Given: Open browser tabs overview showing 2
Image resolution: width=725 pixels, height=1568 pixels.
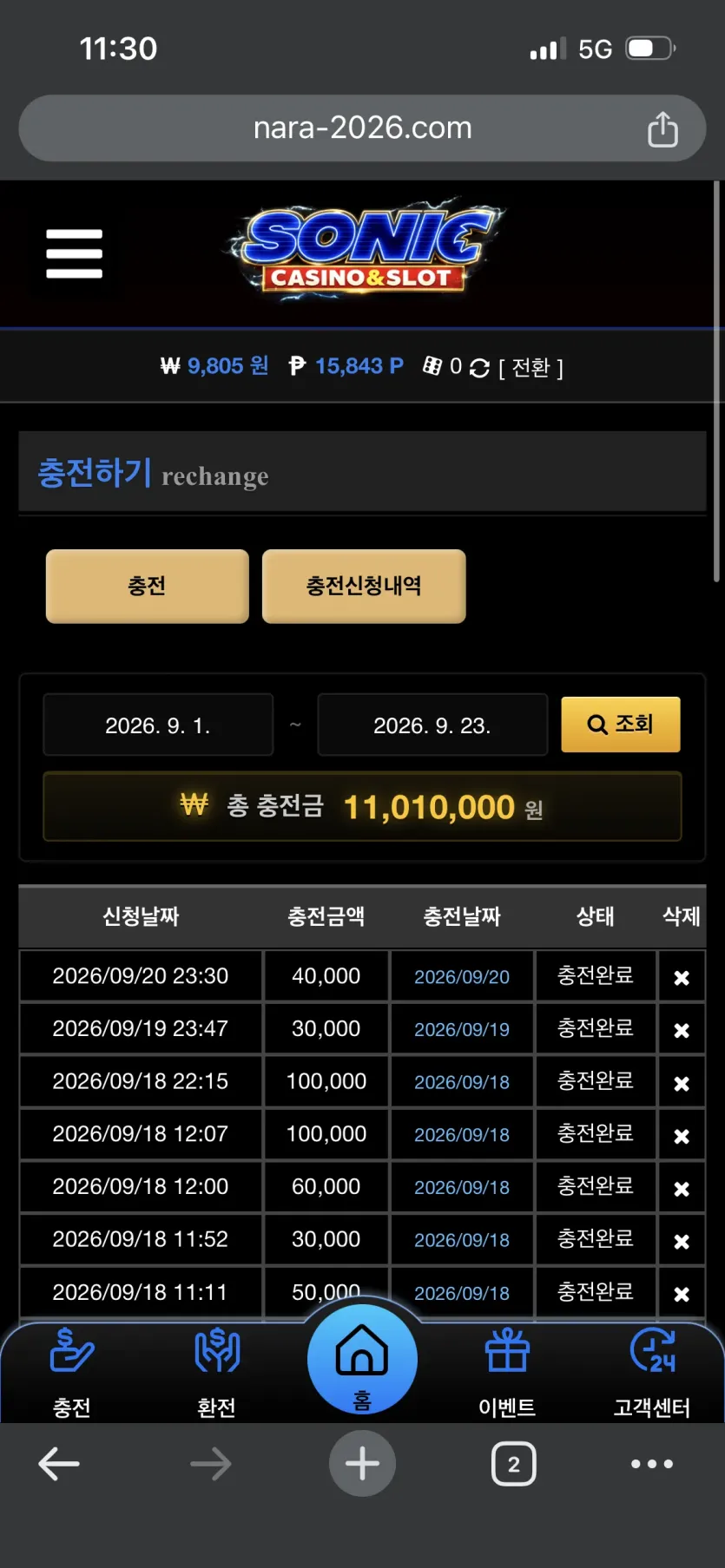Looking at the screenshot, I should 513,1464.
